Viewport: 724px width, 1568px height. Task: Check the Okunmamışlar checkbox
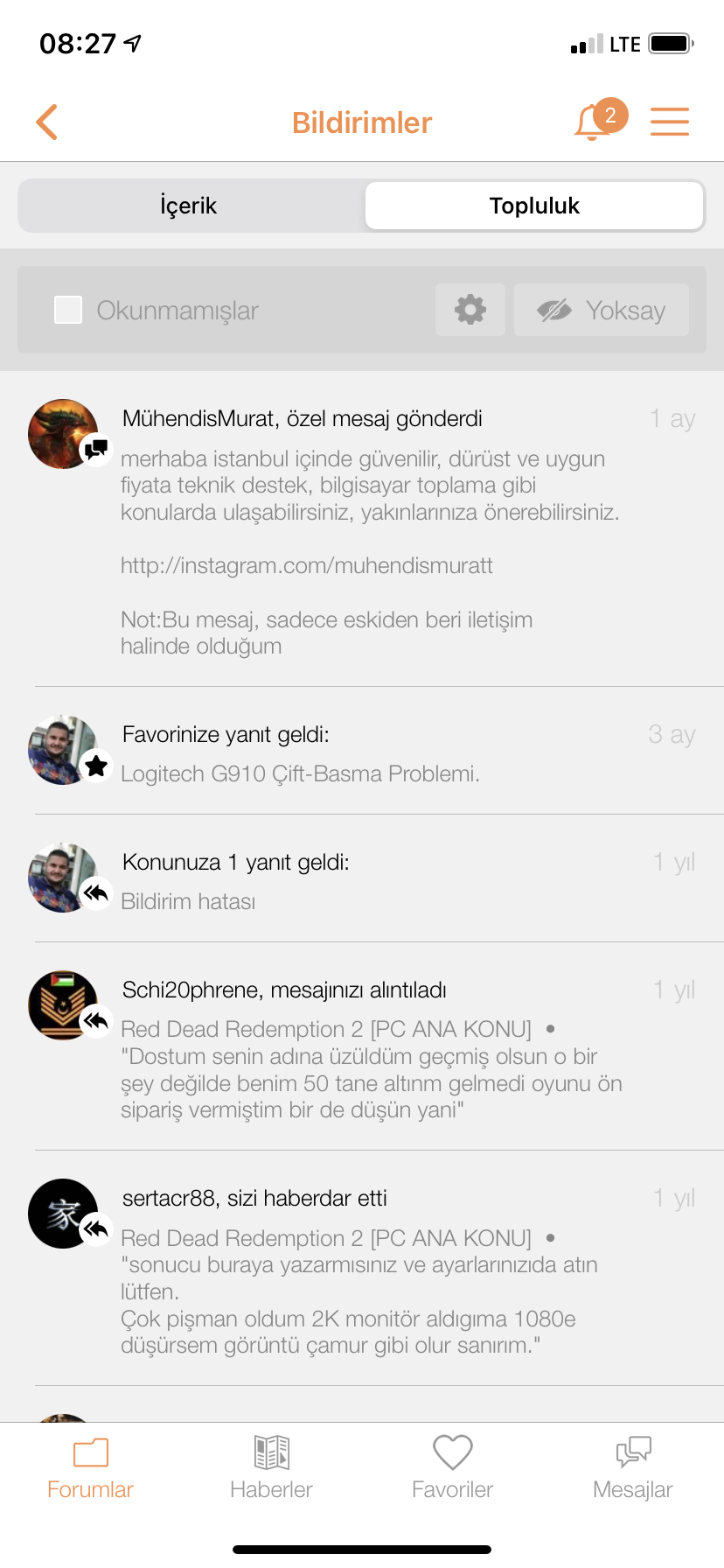coord(68,310)
